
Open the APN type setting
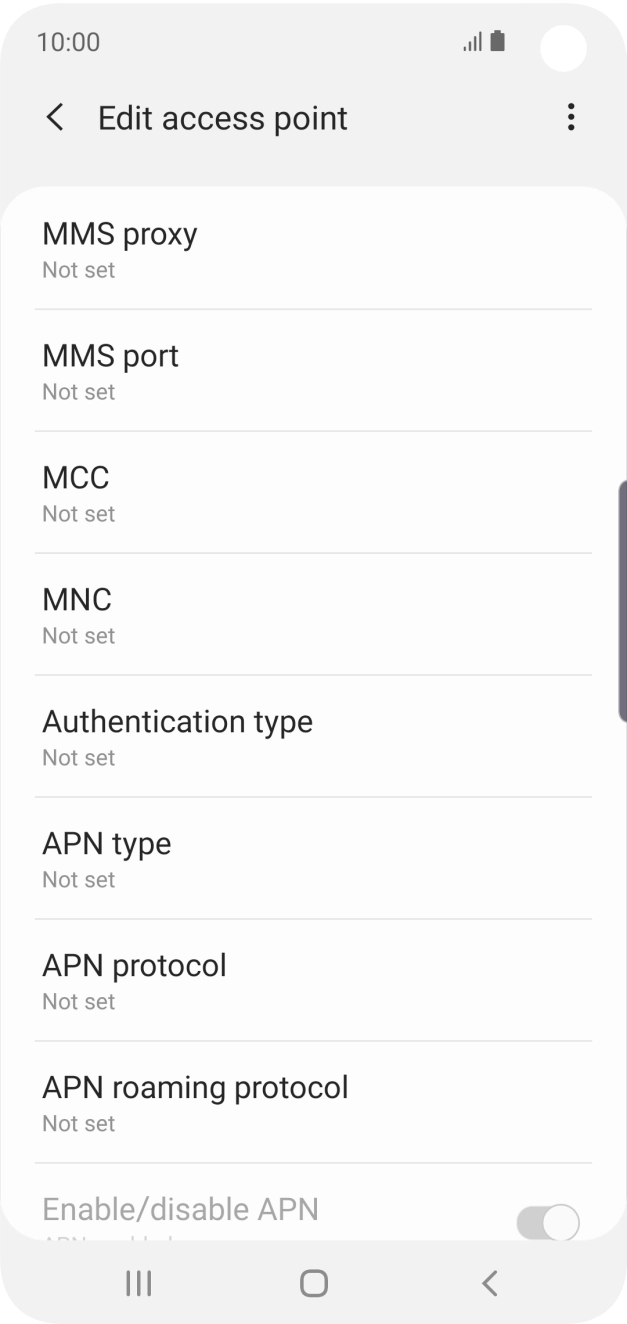click(x=313, y=859)
